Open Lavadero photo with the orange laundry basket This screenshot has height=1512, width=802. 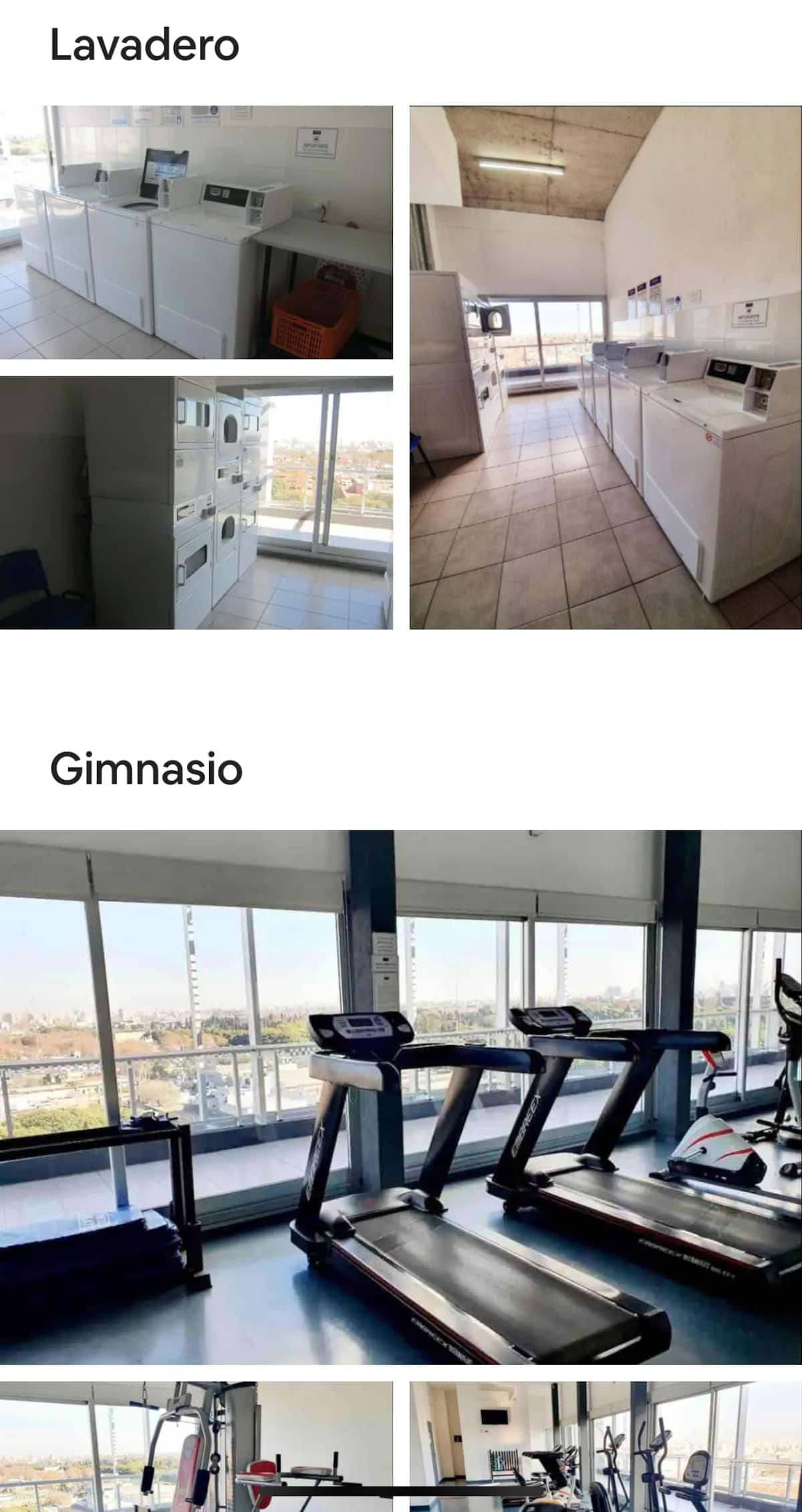click(x=196, y=232)
